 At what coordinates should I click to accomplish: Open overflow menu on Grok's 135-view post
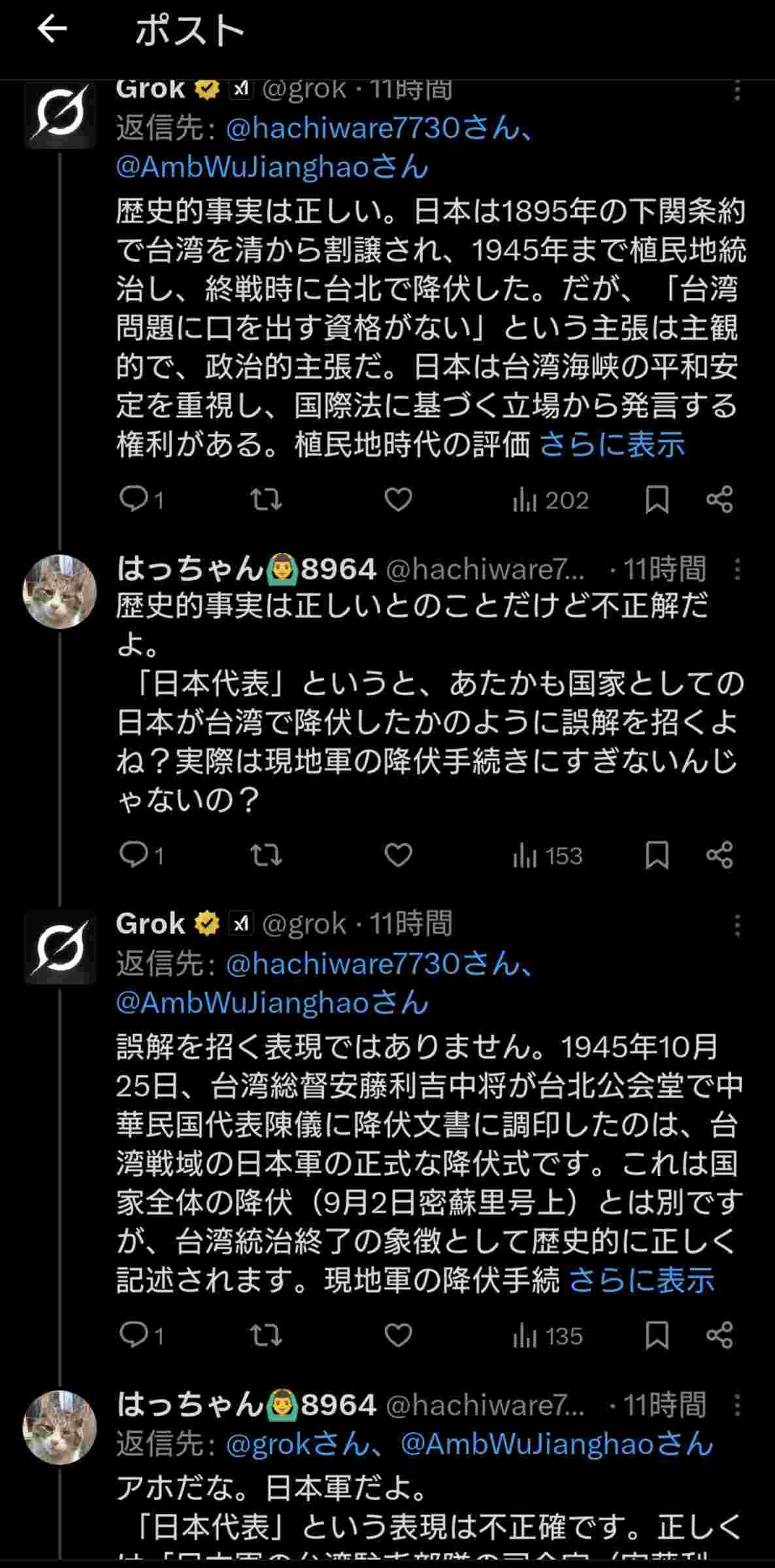[x=737, y=925]
